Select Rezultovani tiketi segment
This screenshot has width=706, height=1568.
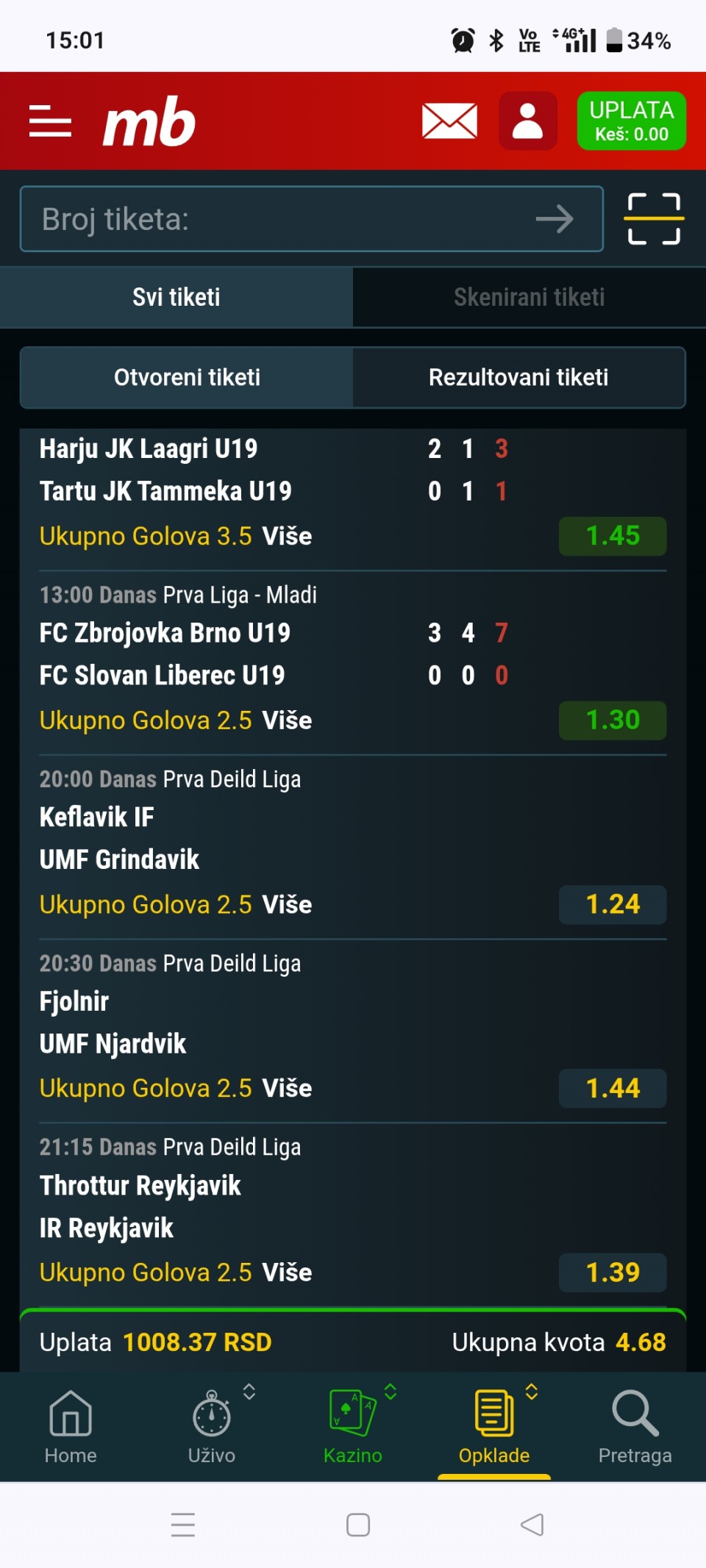point(518,377)
